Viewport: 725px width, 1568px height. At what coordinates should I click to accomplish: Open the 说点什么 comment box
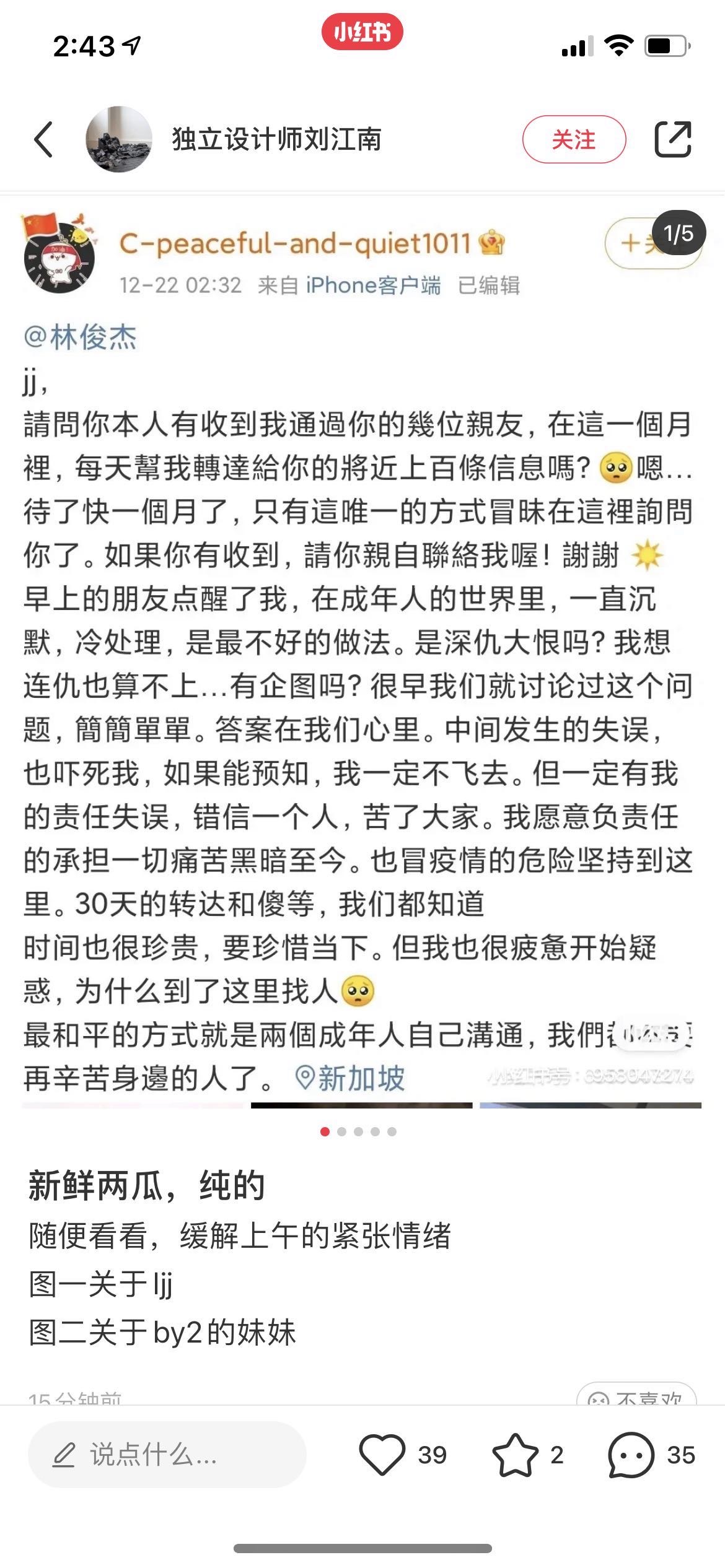pyautogui.click(x=167, y=1455)
